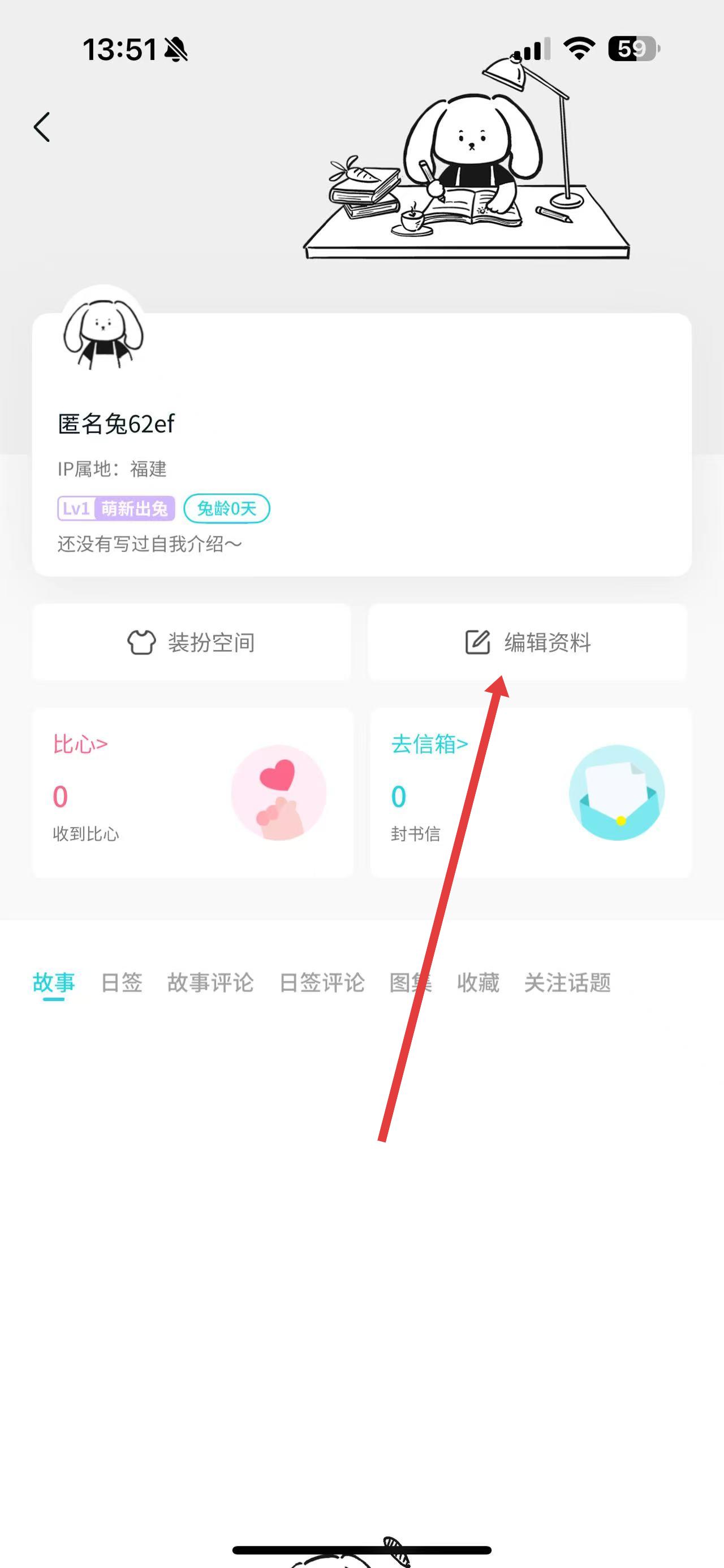This screenshot has height=1568, width=724.
Task: Open the 比心 received hearts card
Action: tap(192, 792)
